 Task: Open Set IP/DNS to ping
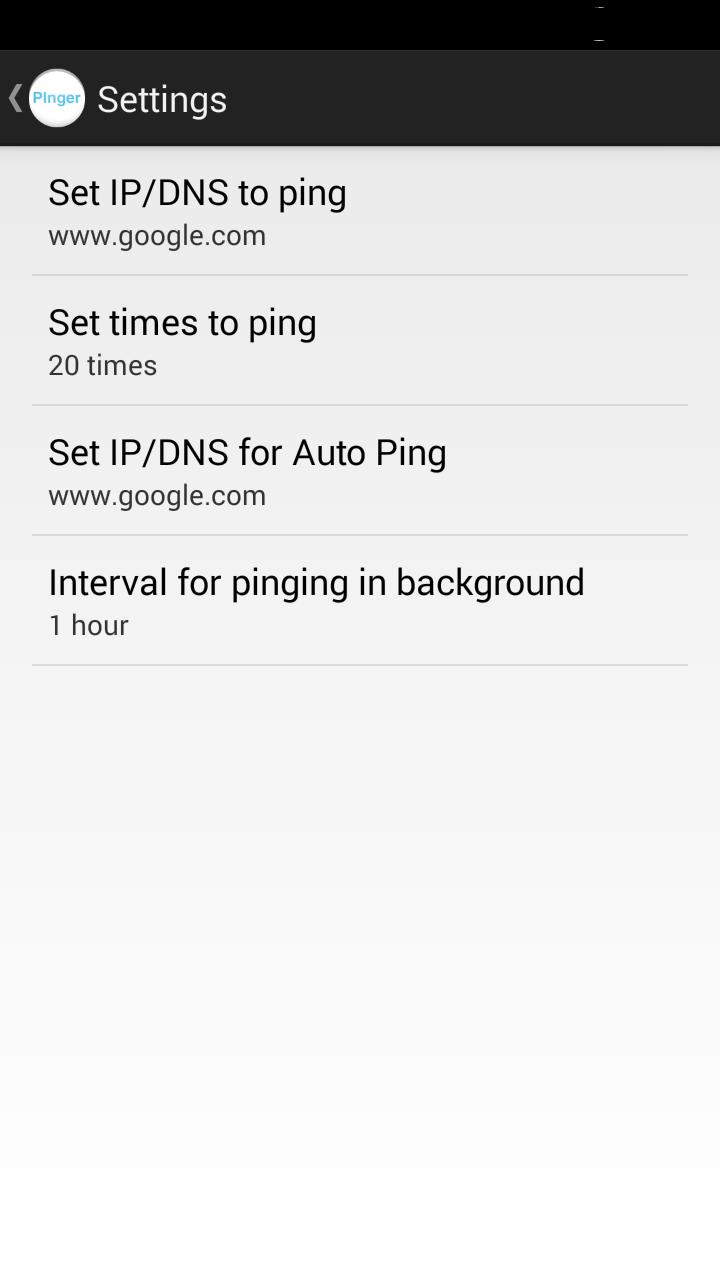pyautogui.click(x=360, y=210)
